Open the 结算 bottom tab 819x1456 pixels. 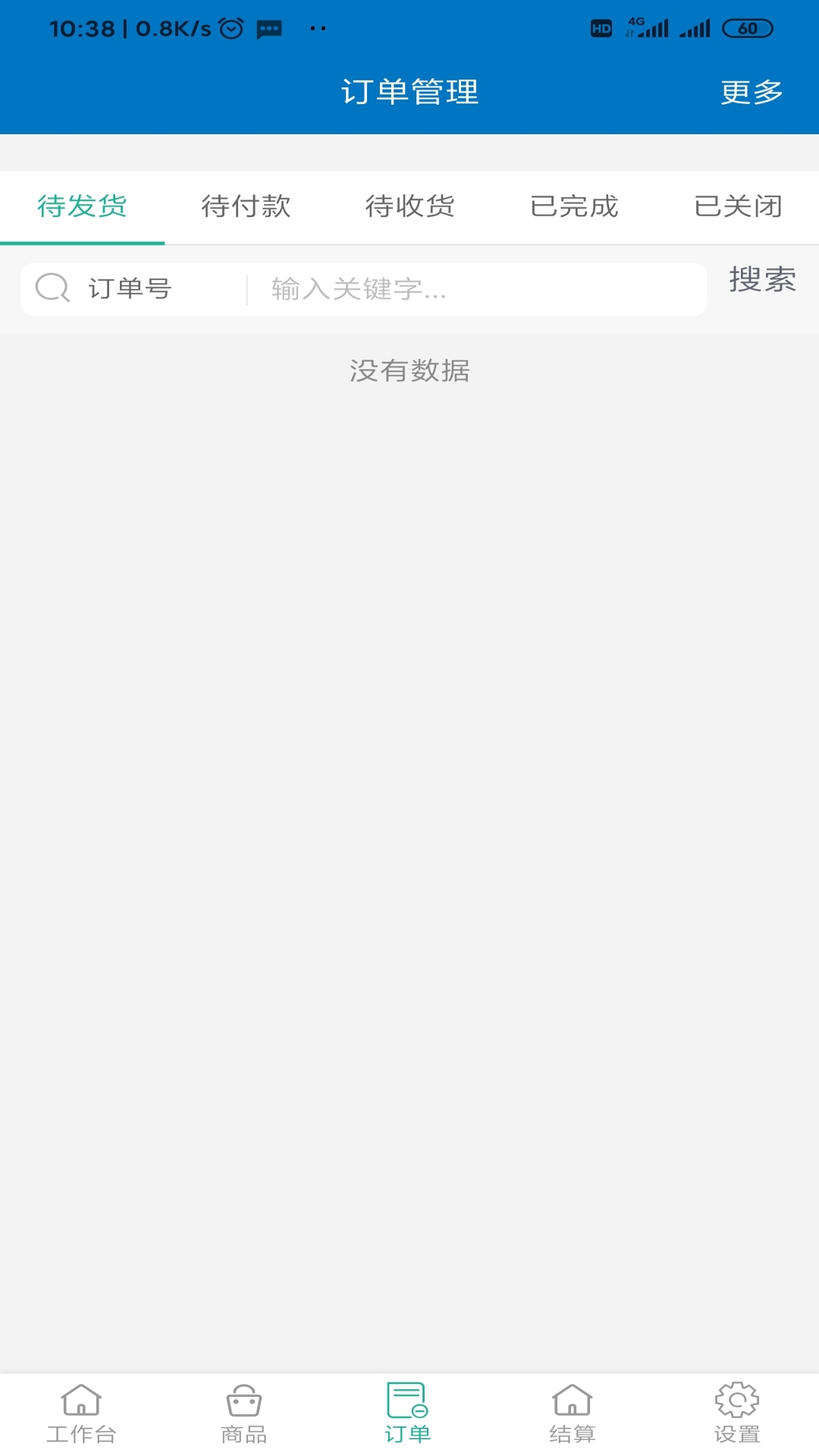click(x=573, y=1414)
